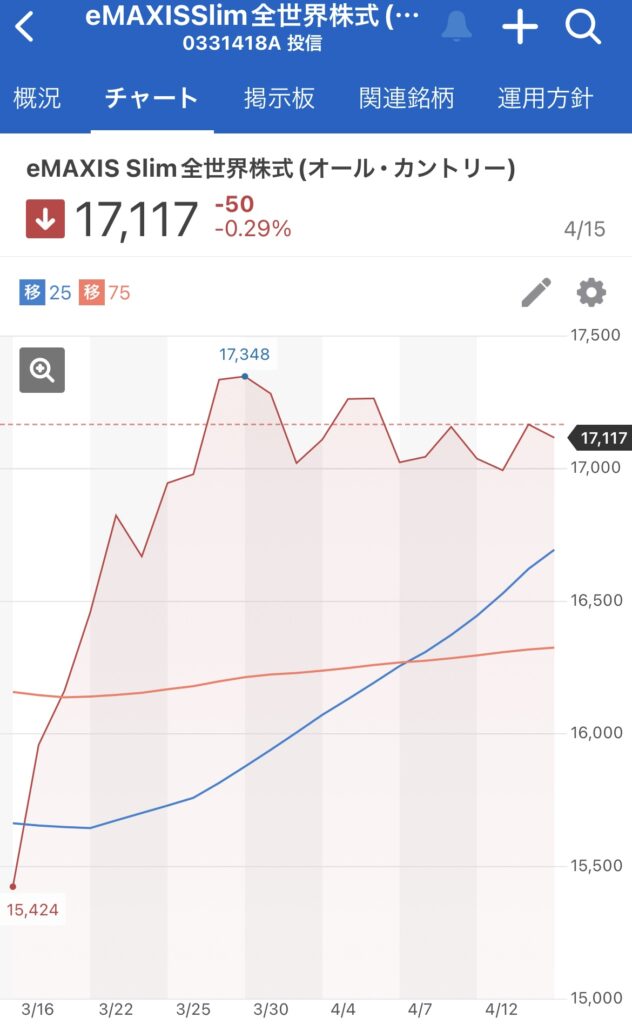Tap the 25-day moving average indicator

click(x=45, y=292)
